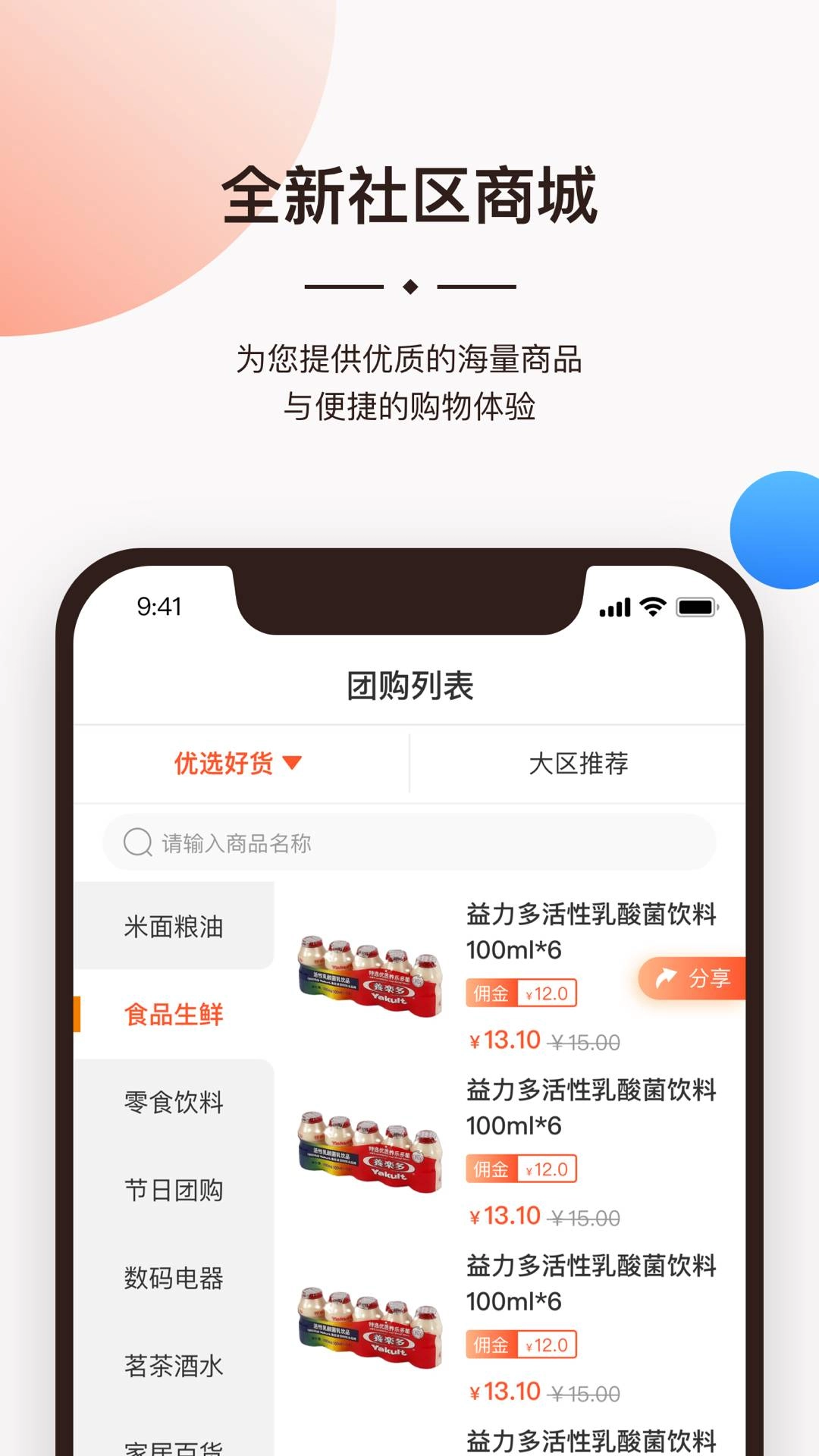
Task: Expand sorting options via orange triangle
Action: point(292,764)
